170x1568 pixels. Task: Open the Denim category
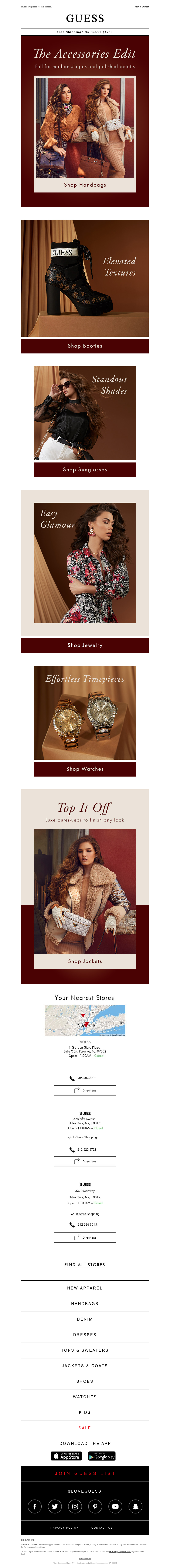[x=85, y=1319]
